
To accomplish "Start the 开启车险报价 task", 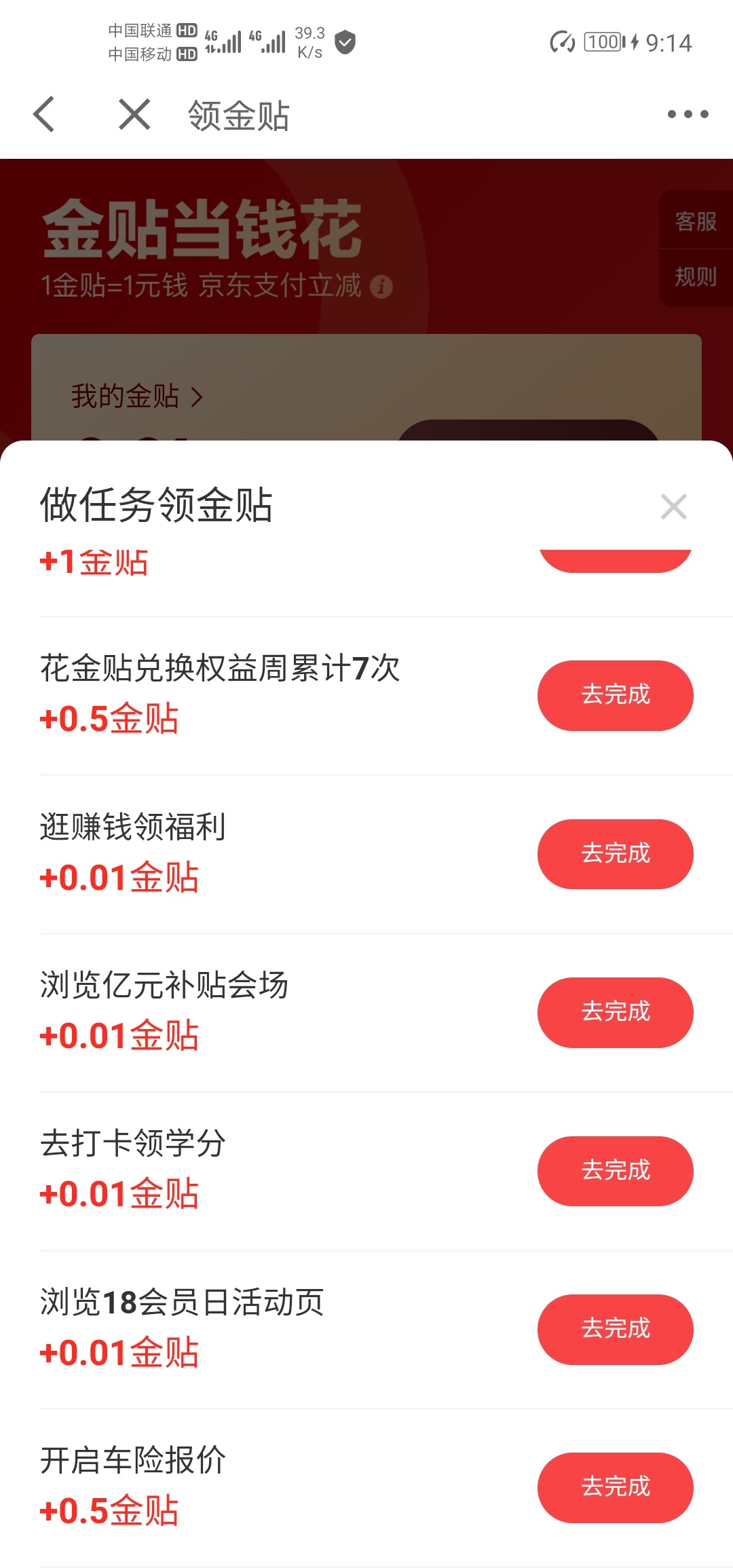I will click(616, 1487).
